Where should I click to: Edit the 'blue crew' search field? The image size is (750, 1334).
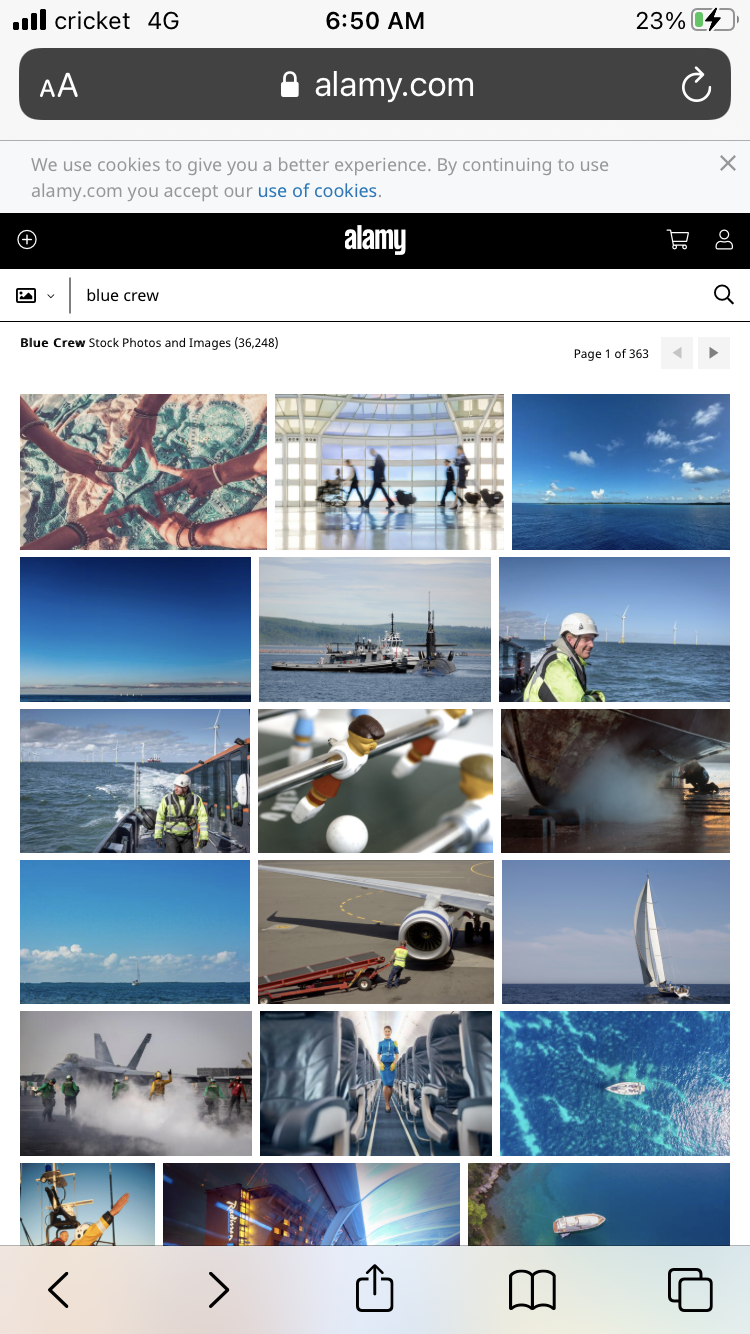point(390,295)
